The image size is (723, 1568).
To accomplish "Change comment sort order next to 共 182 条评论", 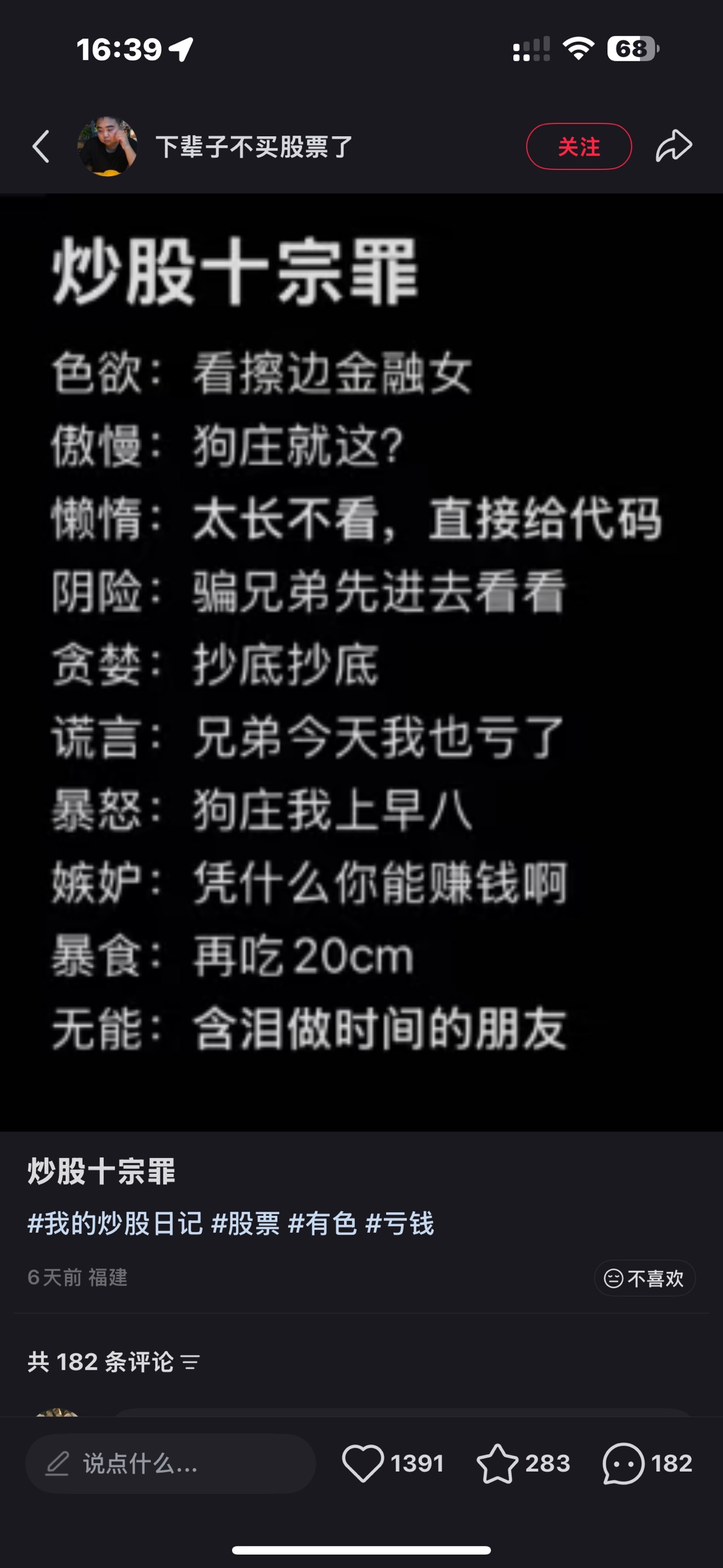I will click(190, 1362).
